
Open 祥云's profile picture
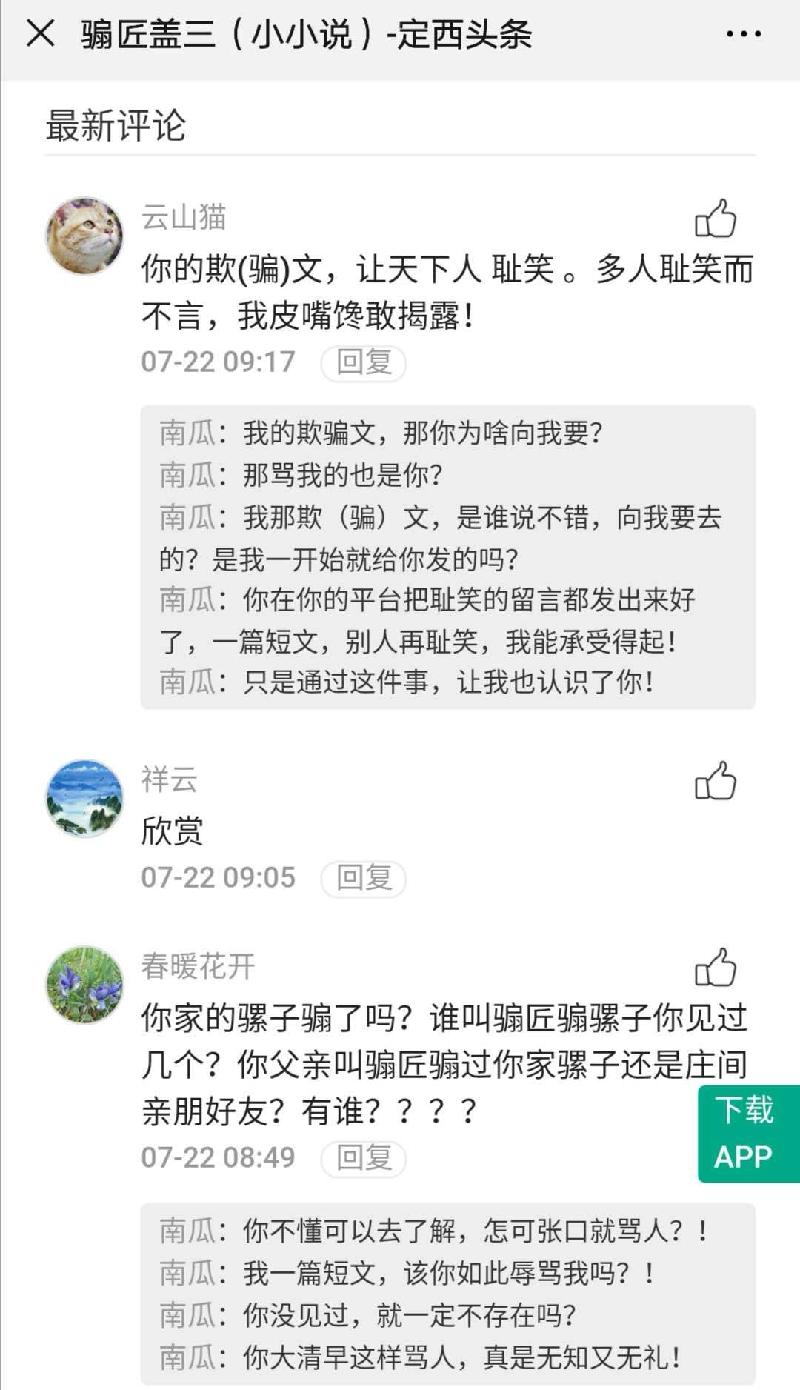point(85,798)
